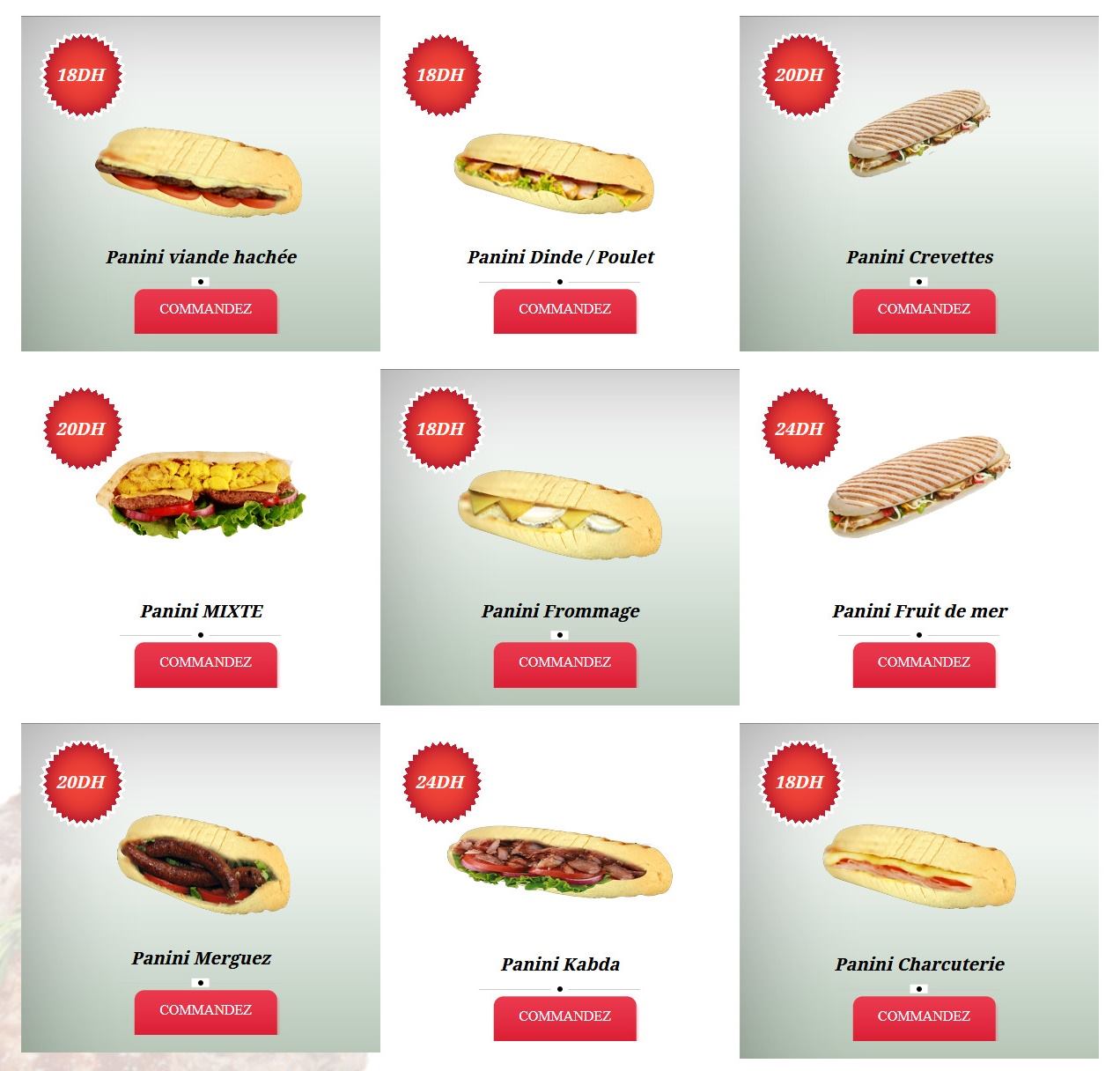Open the Panini Kabda product tile
Viewport: 1120px width, 1071px height.
(560, 964)
